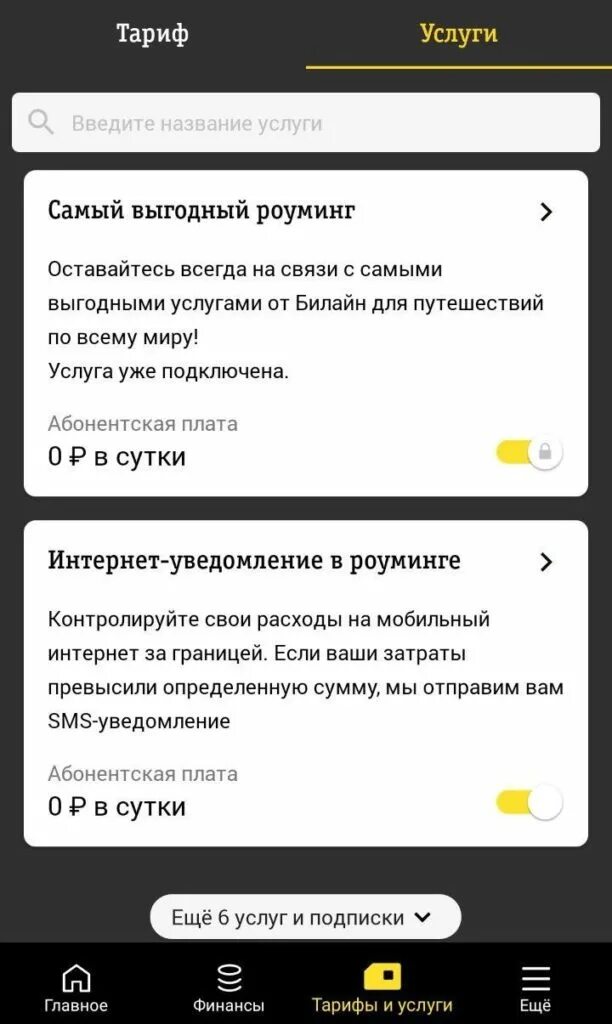Expand Ещё 6 услуг и подписки

coord(305,917)
